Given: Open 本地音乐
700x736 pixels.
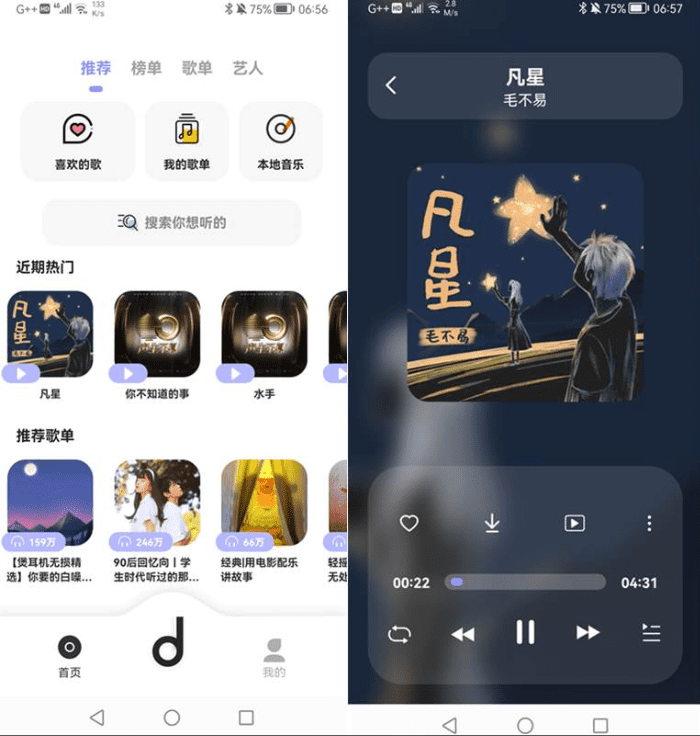Looking at the screenshot, I should click(x=280, y=141).
